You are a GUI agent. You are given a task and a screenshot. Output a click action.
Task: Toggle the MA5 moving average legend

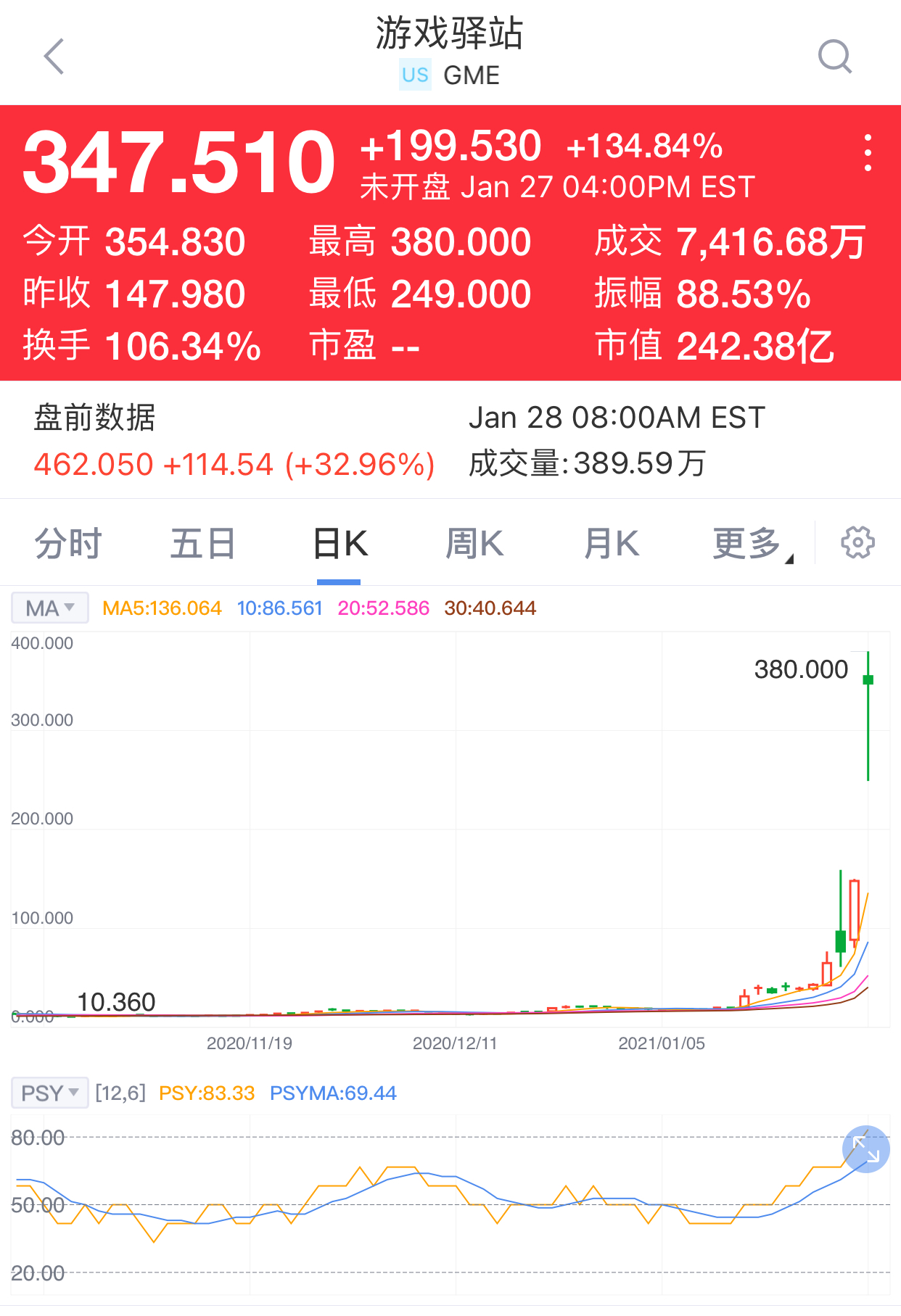[161, 608]
